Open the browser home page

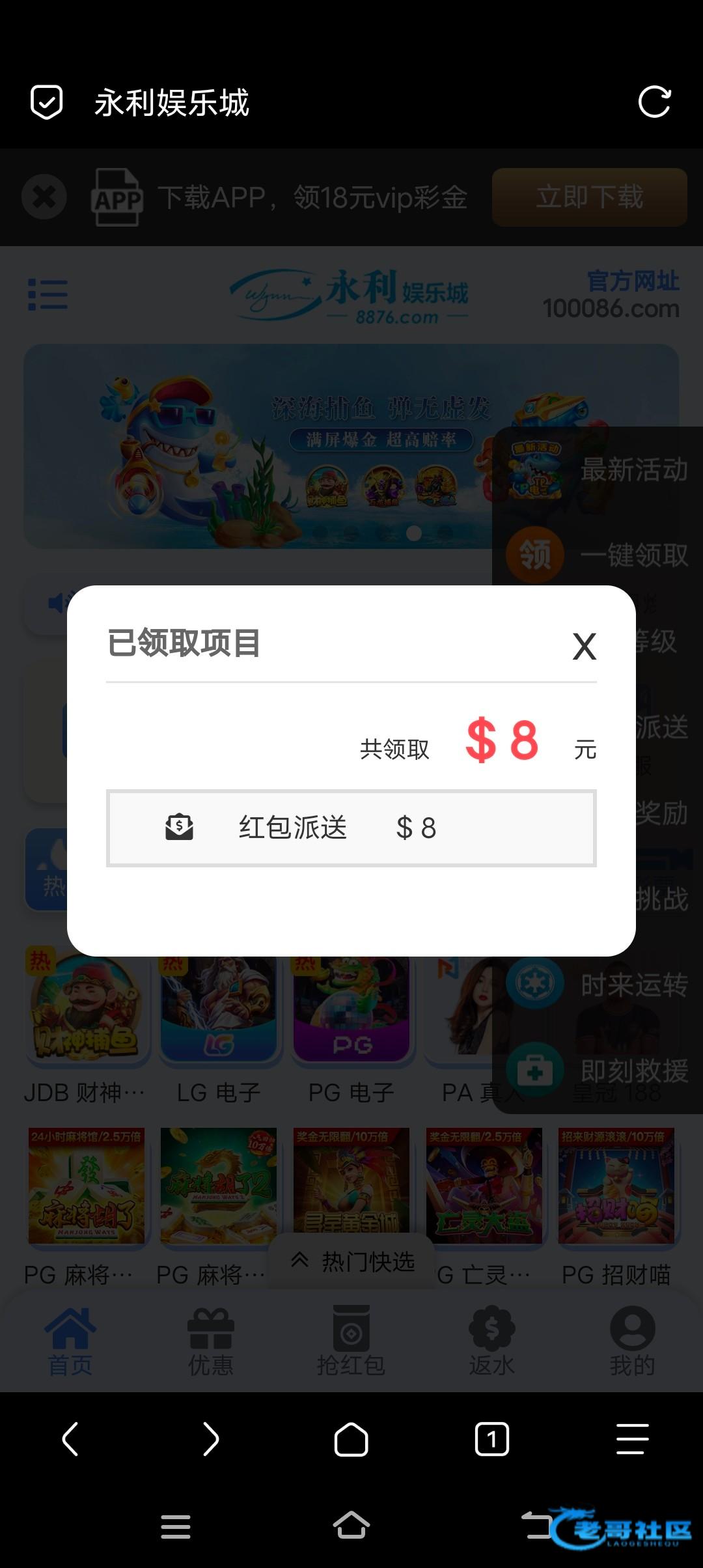351,1438
